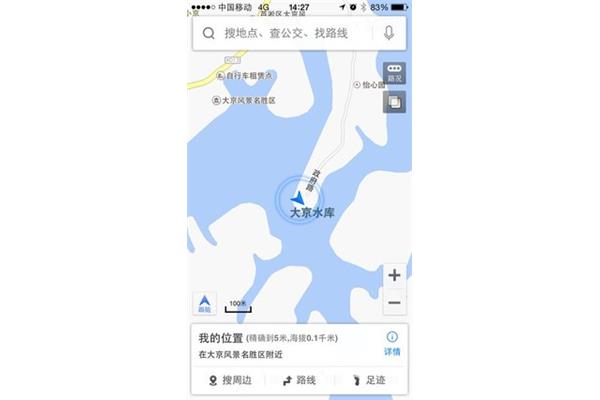The height and width of the screenshot is (400, 600).
Task: Open 足迹 footprints
Action: point(366,380)
